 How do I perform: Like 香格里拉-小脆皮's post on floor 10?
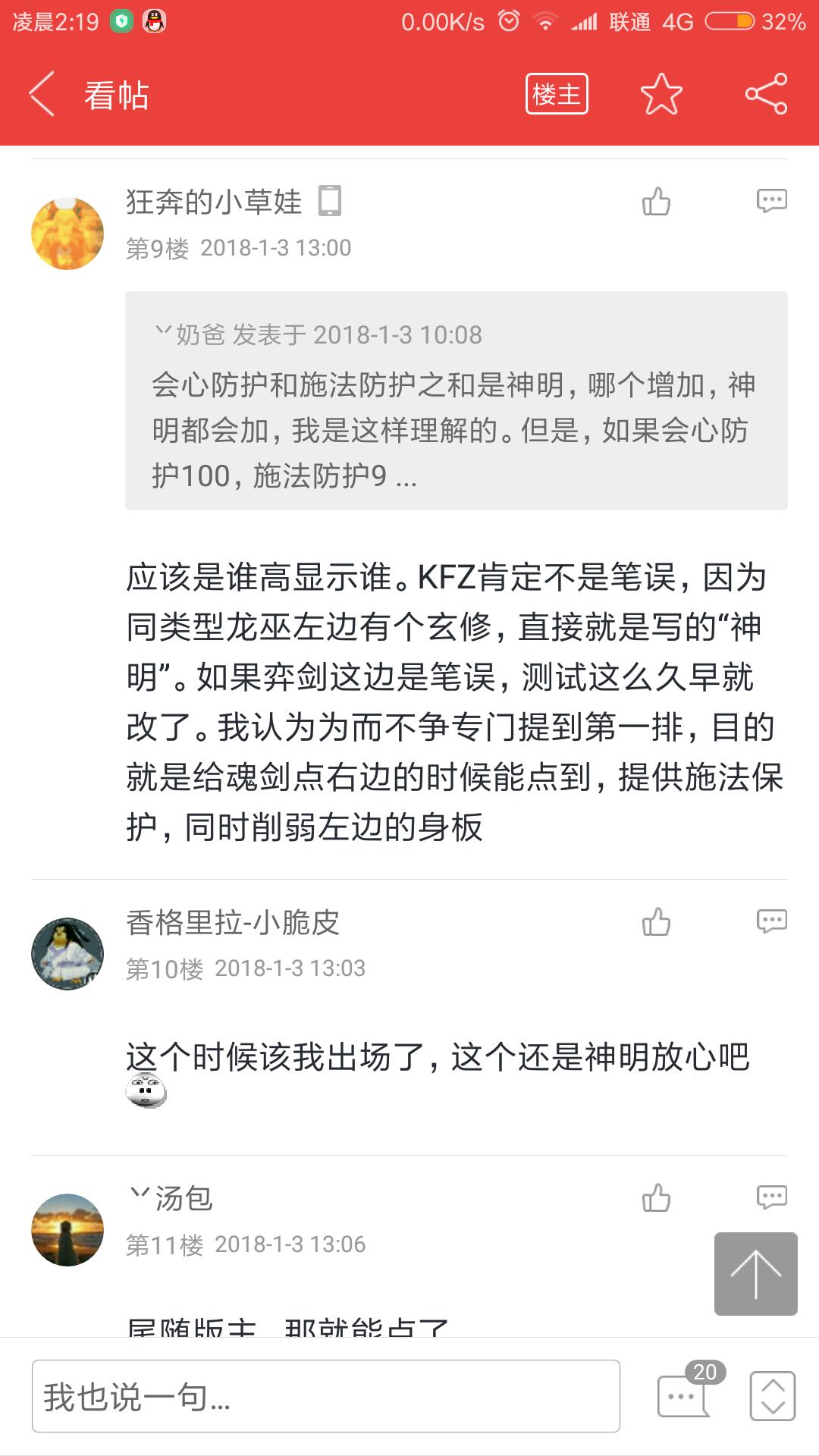click(x=656, y=922)
